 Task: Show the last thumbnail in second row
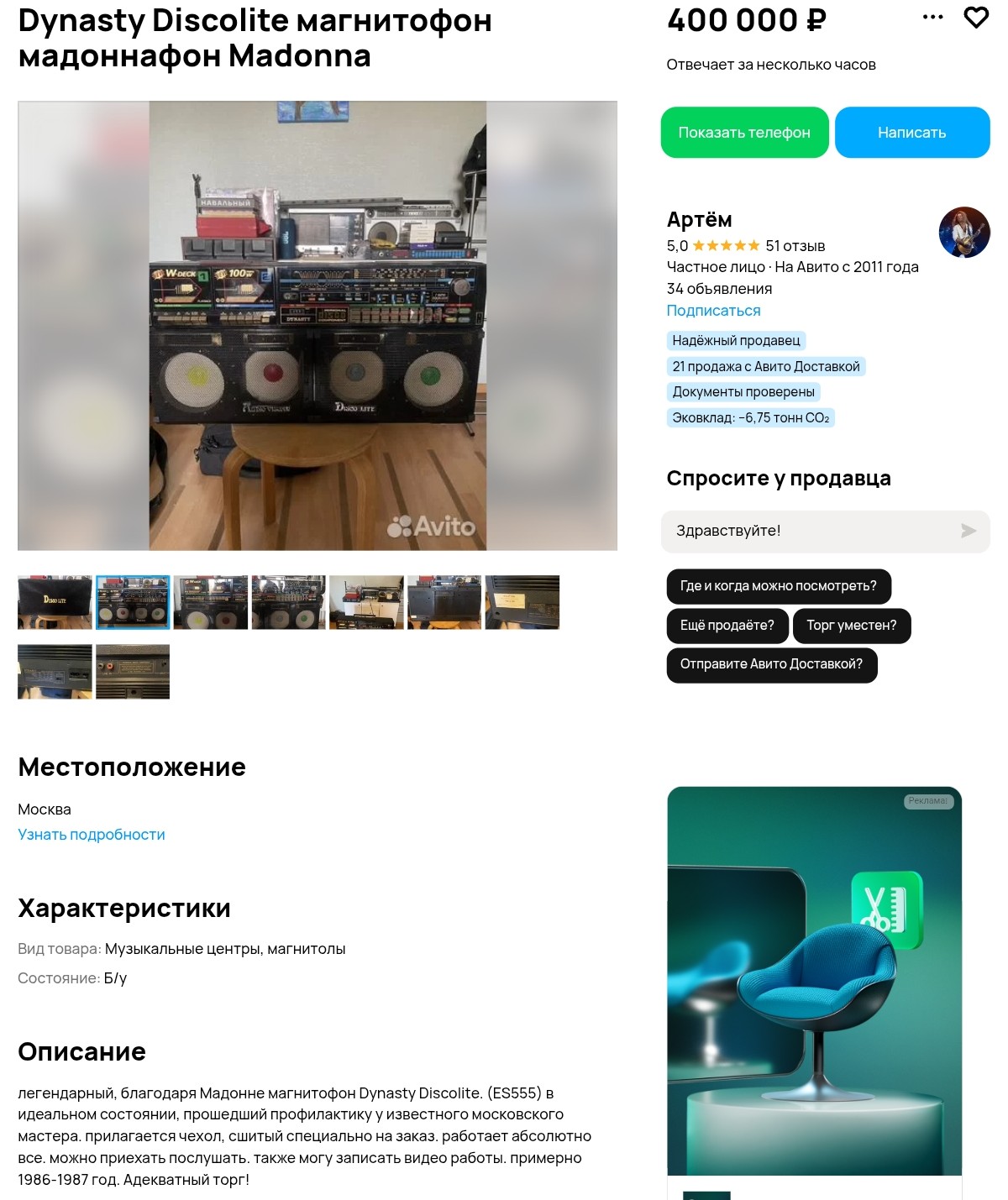pos(133,672)
